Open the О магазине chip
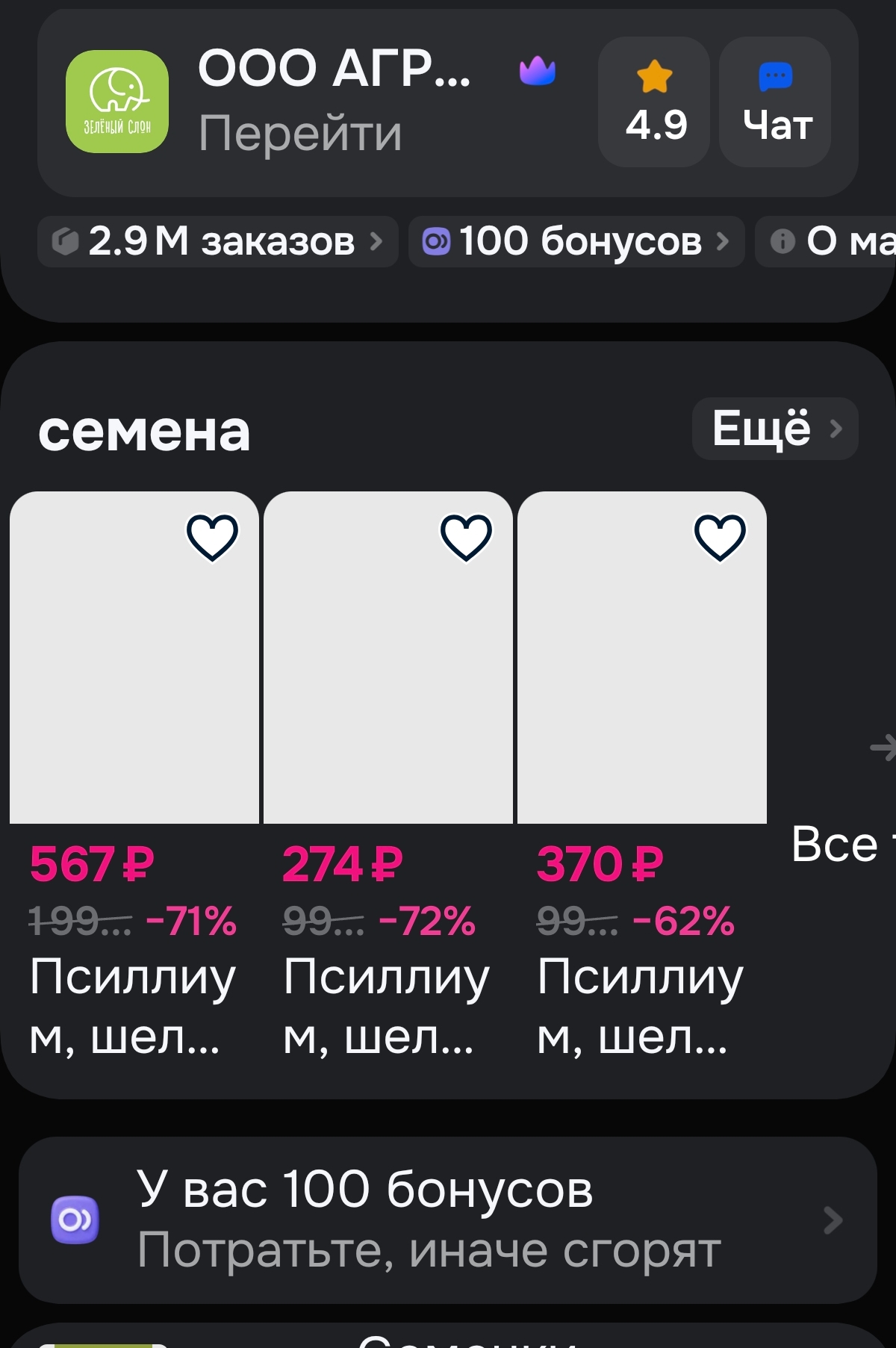The height and width of the screenshot is (1348, 896). pos(844,240)
